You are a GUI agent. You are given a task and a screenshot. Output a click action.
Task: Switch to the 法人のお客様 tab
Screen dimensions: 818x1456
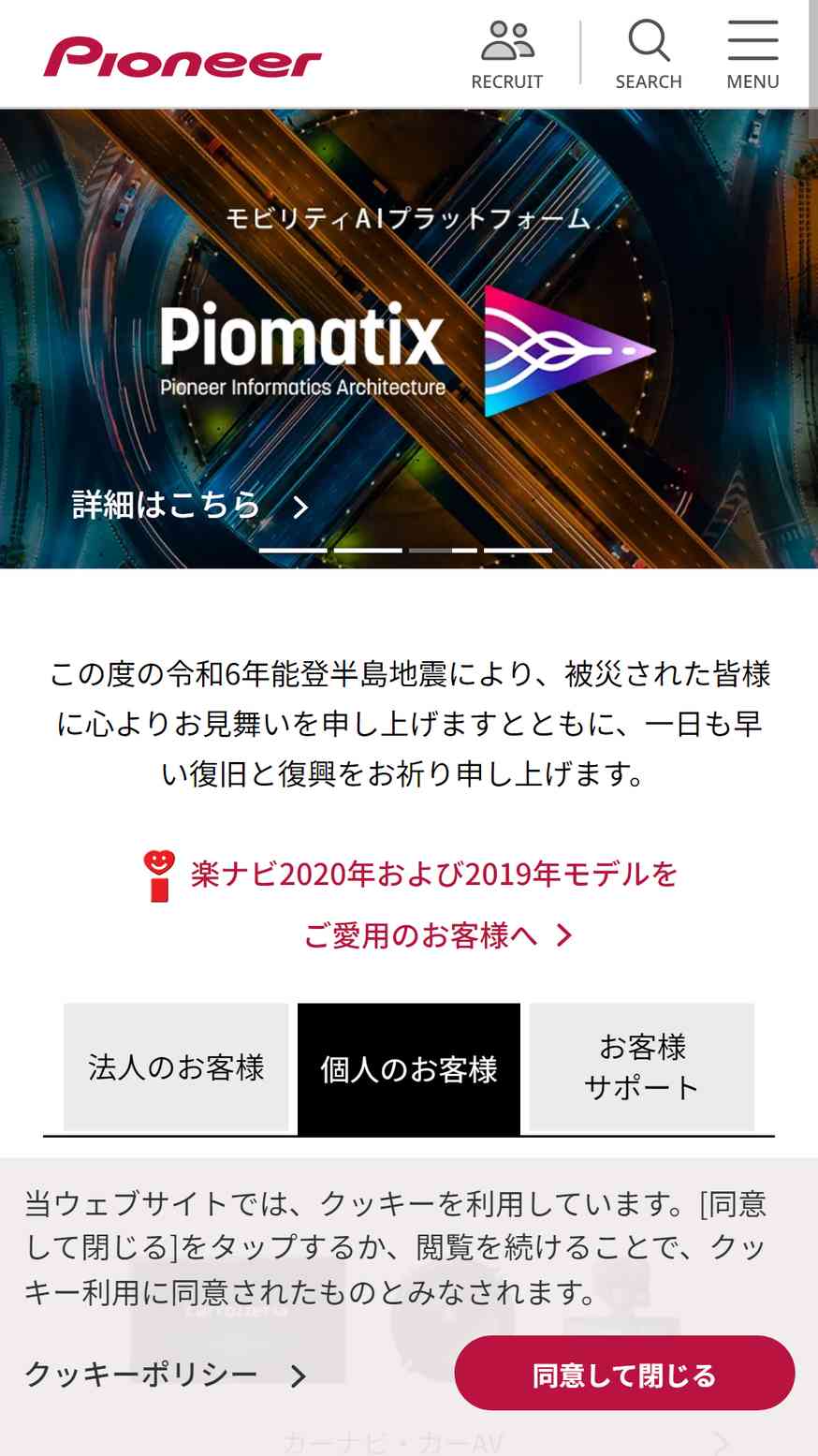coord(176,1067)
